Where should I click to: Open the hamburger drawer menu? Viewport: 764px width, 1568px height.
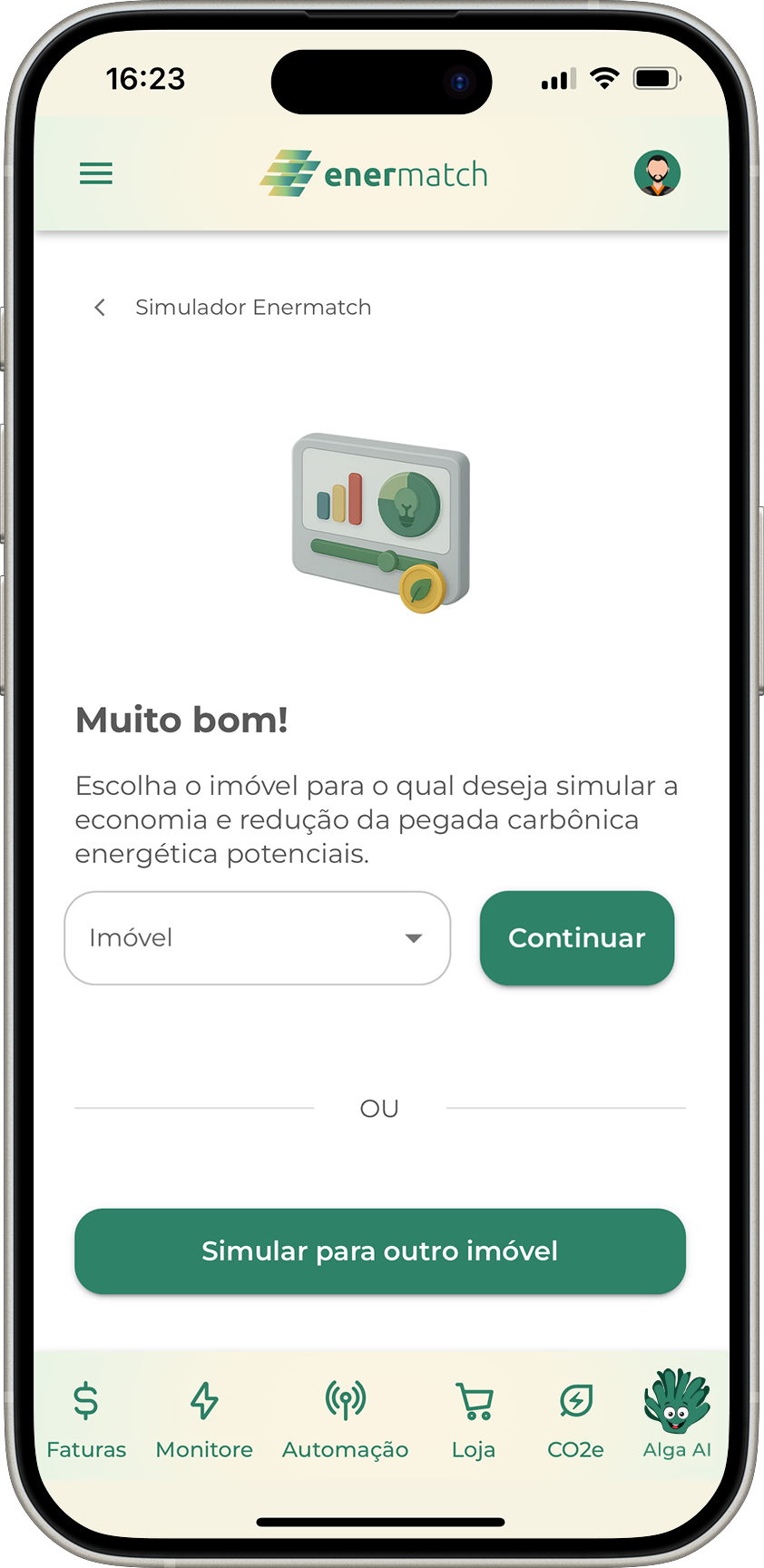(x=96, y=173)
